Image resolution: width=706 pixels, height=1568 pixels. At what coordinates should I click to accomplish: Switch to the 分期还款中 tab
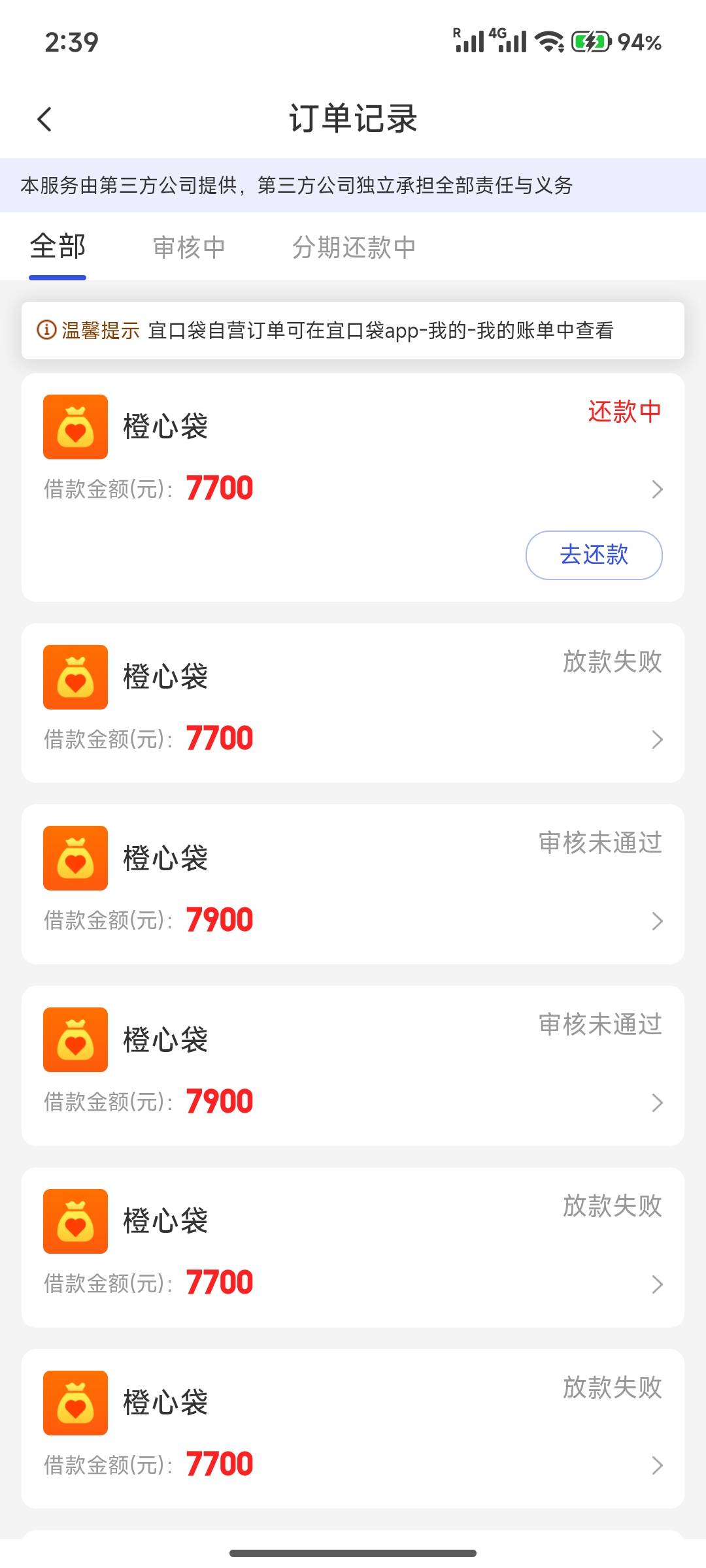(x=354, y=248)
